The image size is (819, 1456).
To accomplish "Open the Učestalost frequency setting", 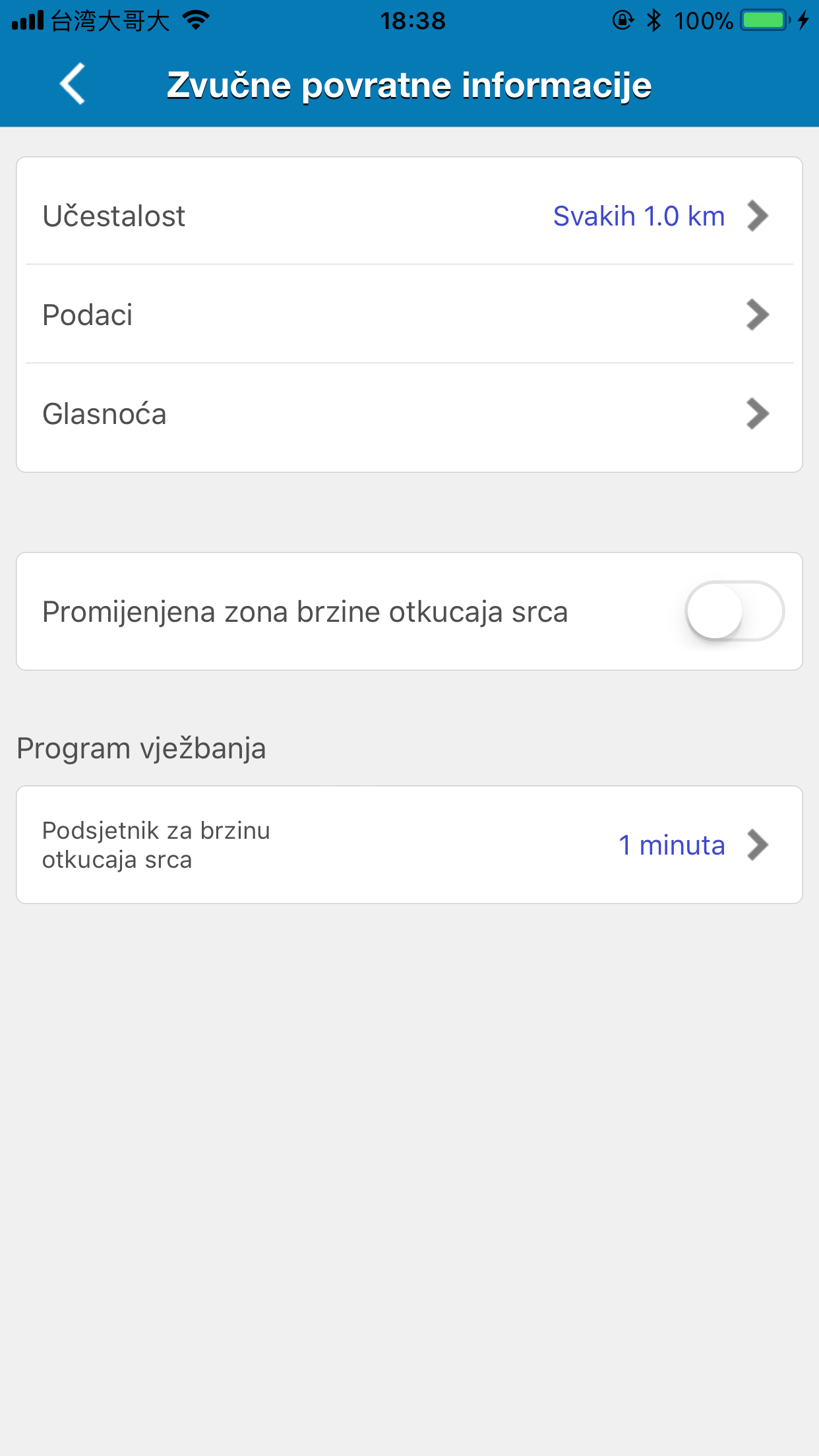I will coord(409,216).
